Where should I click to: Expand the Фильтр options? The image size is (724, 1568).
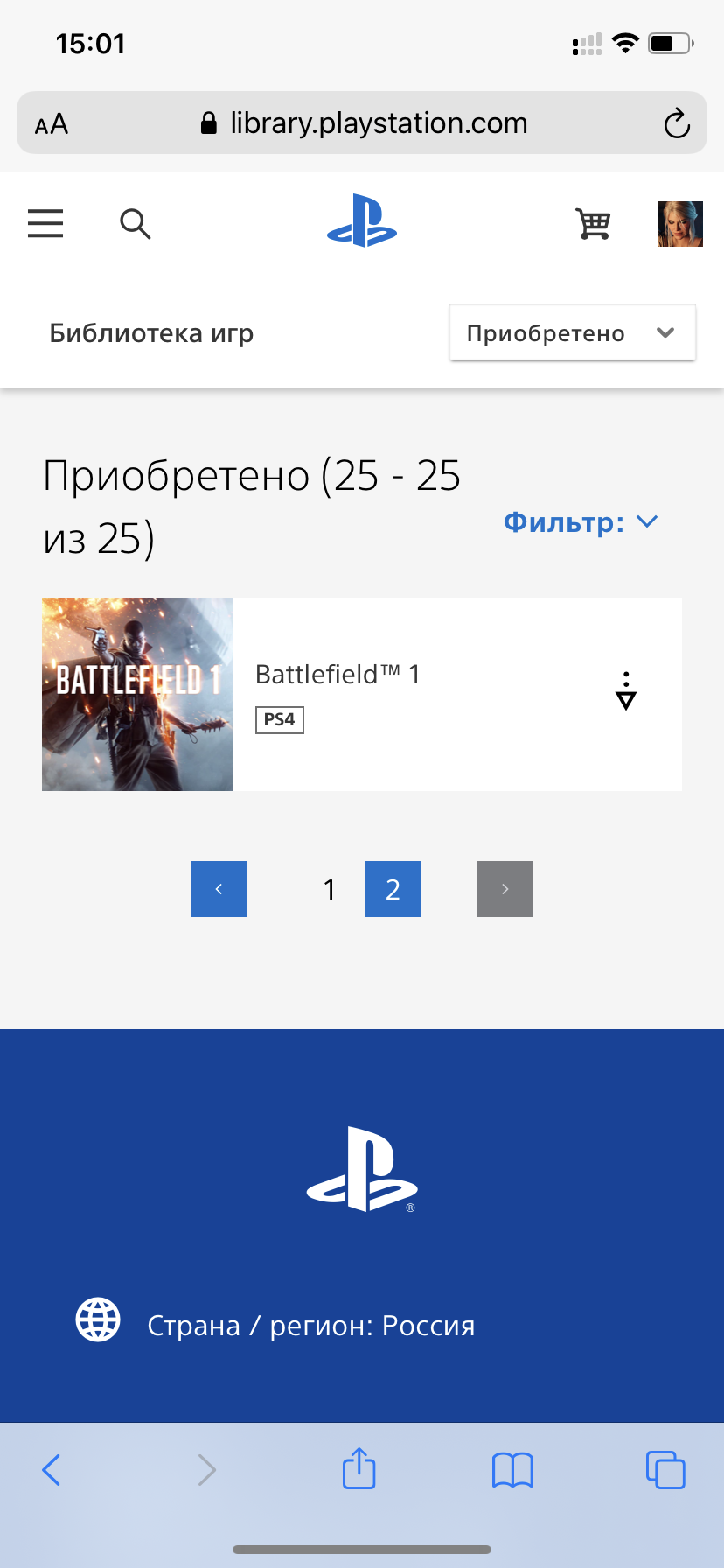pos(581,522)
